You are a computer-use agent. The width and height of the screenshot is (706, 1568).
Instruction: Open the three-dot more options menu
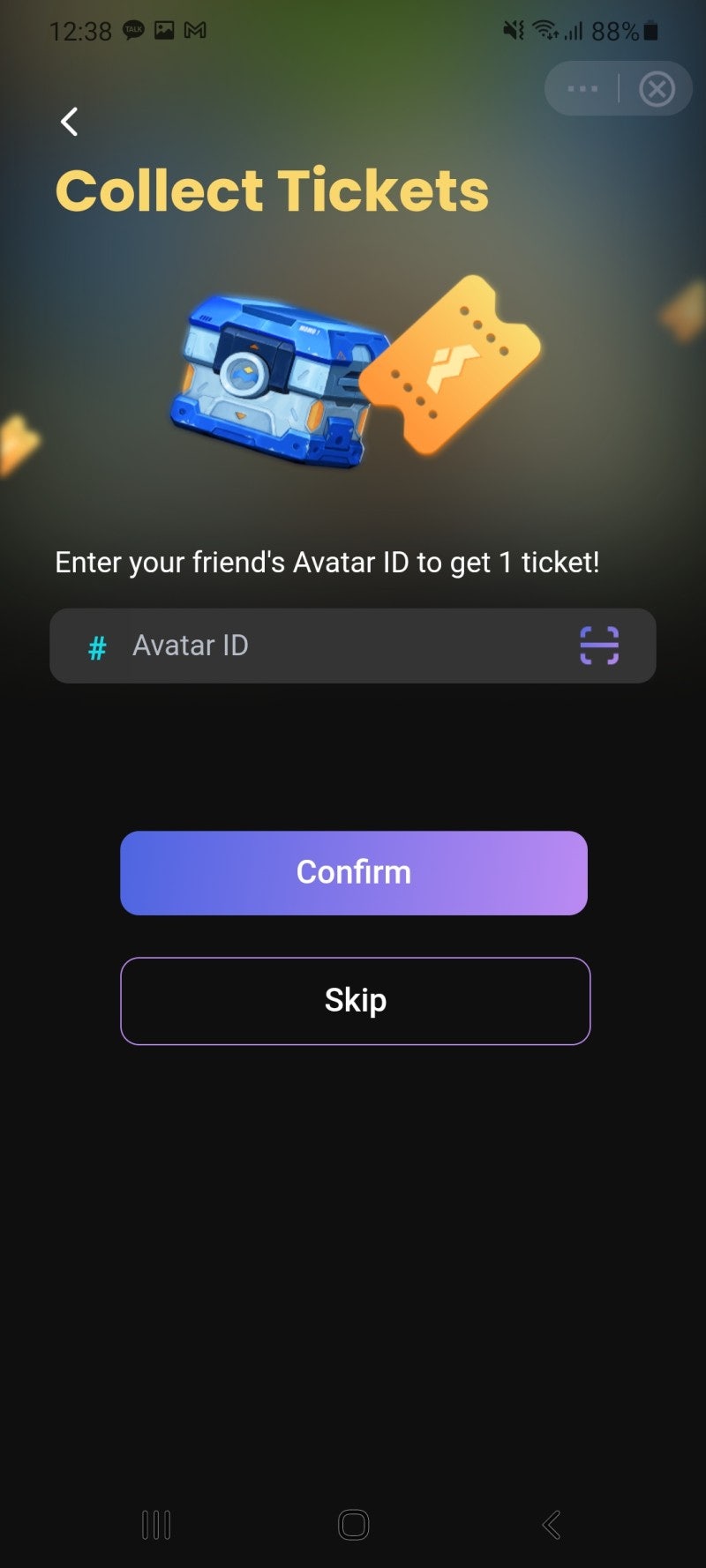pos(582,89)
